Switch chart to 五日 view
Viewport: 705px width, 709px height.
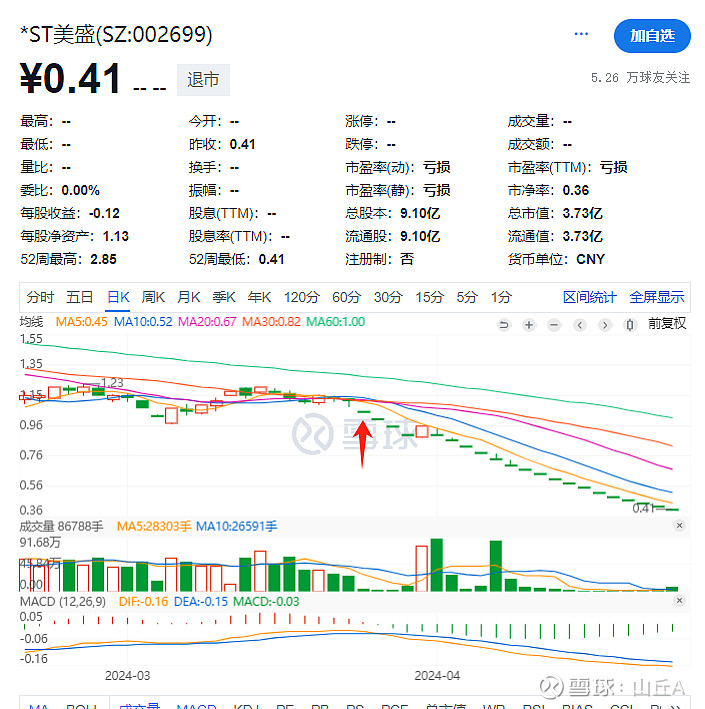[x=80, y=297]
